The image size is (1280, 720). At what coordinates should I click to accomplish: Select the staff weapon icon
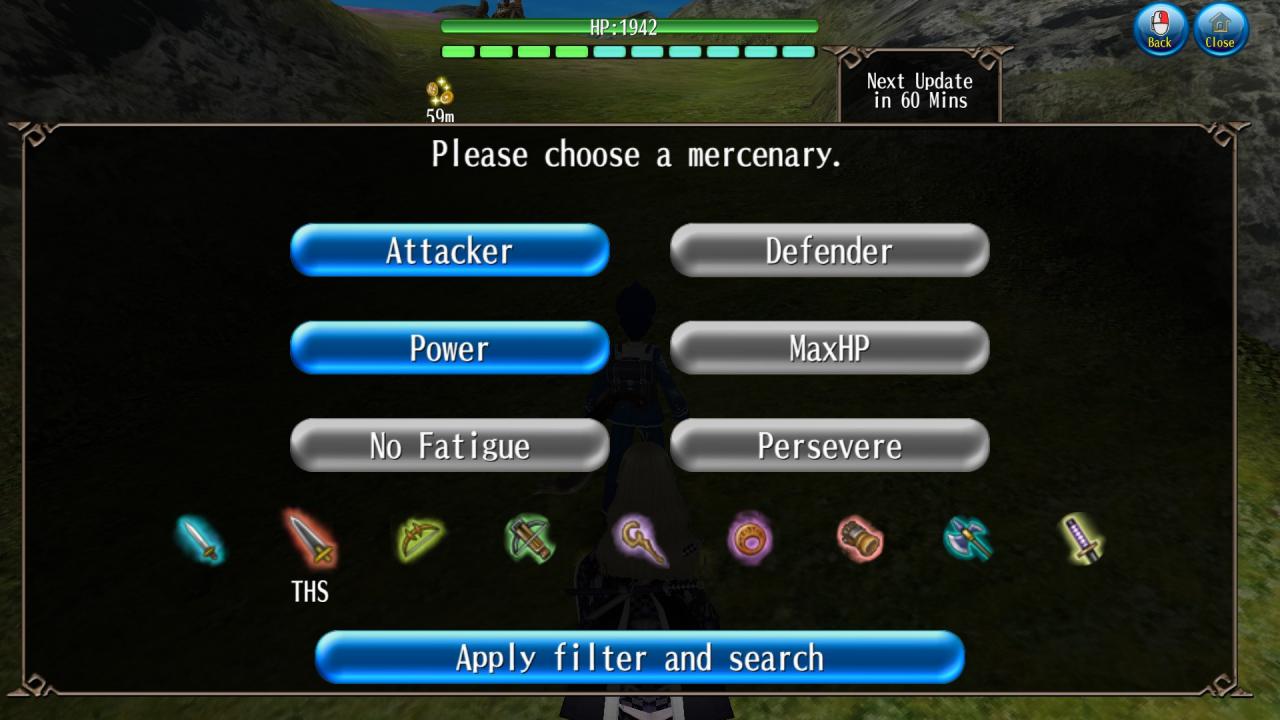[639, 540]
